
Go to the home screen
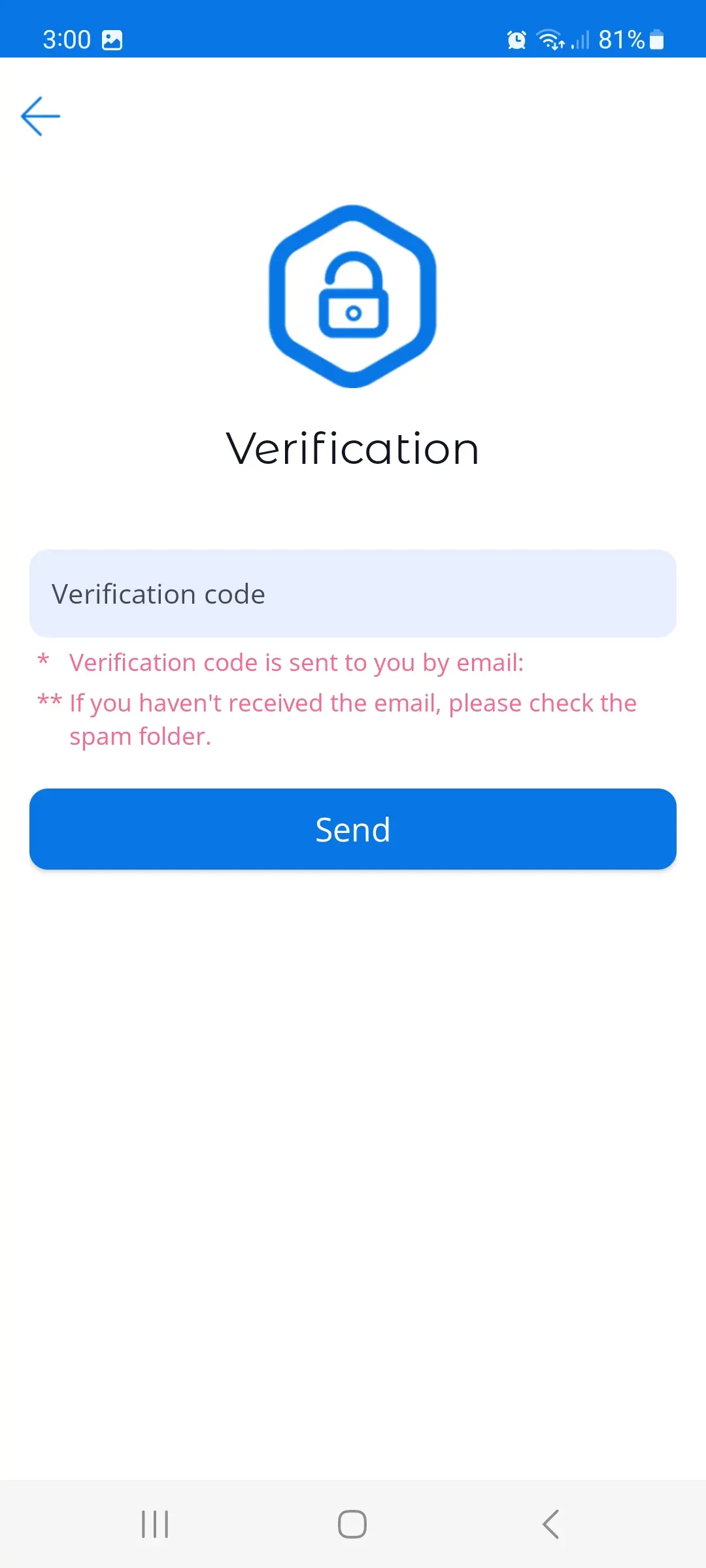click(352, 1524)
